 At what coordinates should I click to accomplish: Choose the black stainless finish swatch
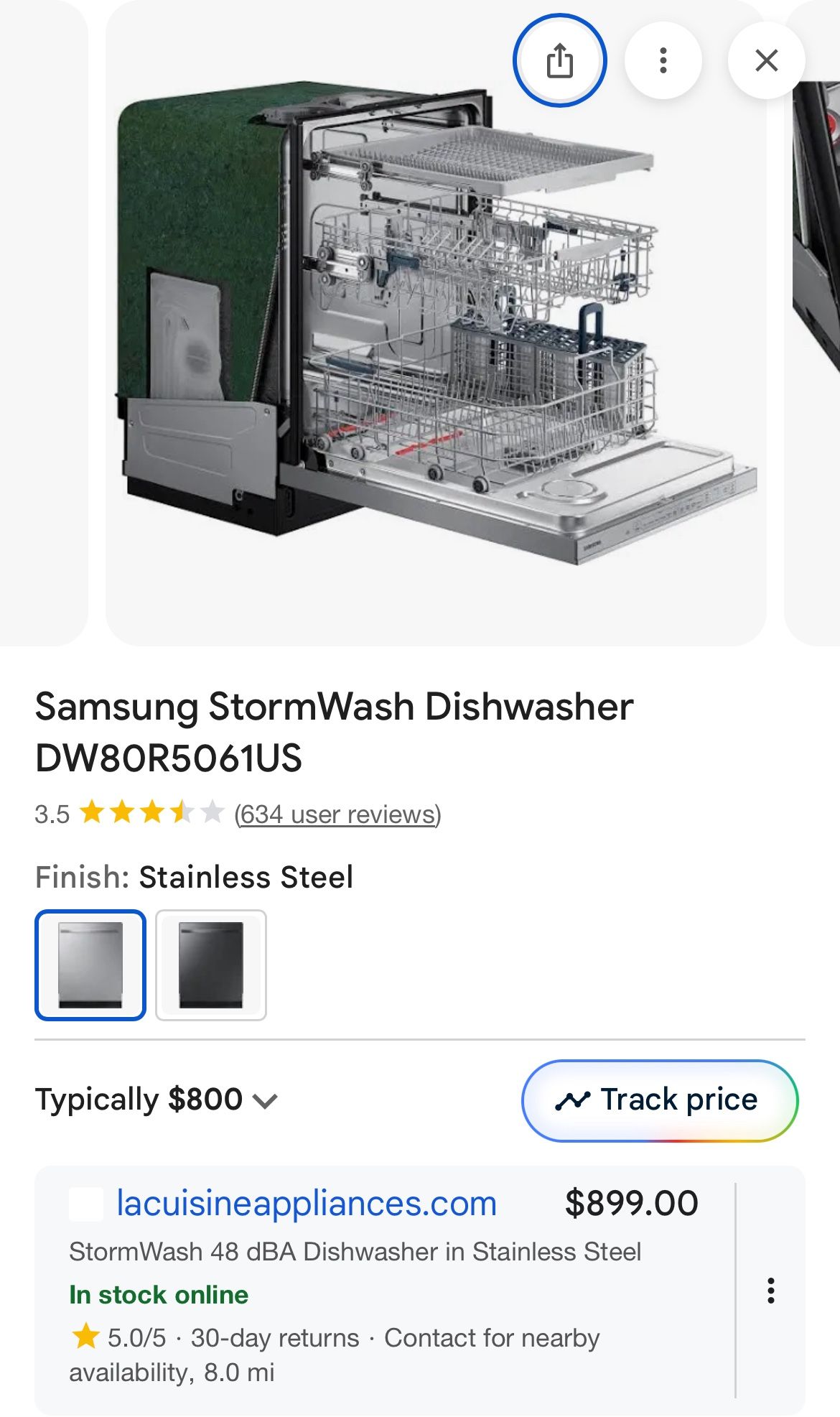coord(211,965)
